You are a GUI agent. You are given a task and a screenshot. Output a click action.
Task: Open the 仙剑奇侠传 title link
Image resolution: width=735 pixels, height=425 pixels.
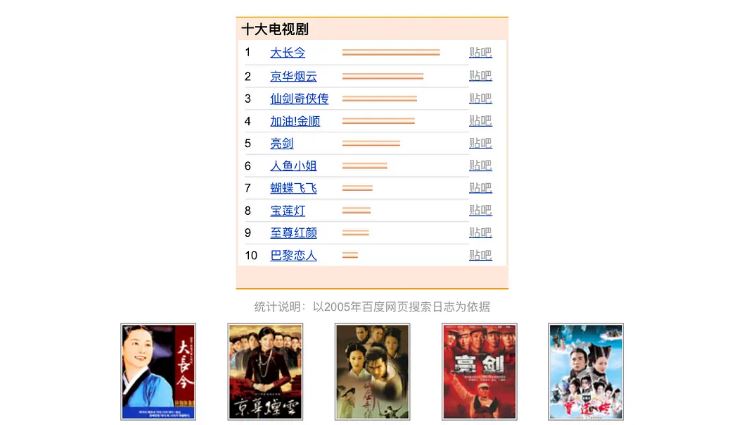(x=299, y=98)
